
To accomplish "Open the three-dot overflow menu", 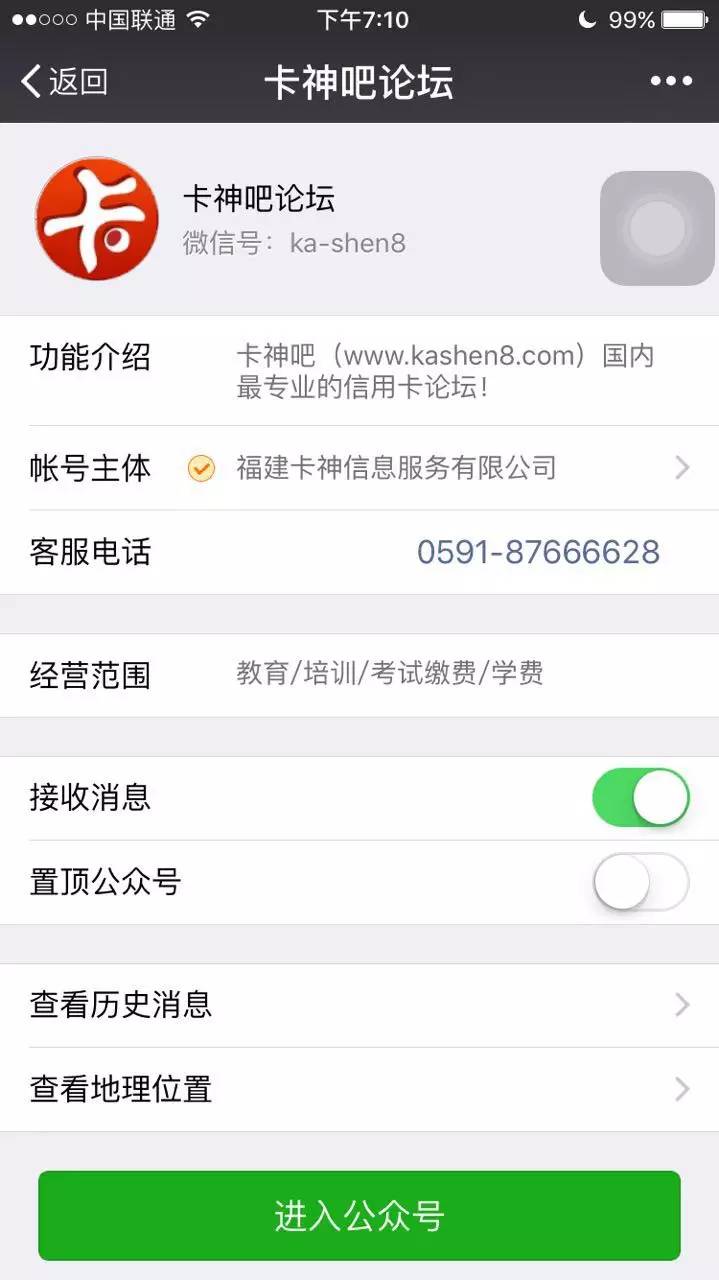I will point(671,81).
